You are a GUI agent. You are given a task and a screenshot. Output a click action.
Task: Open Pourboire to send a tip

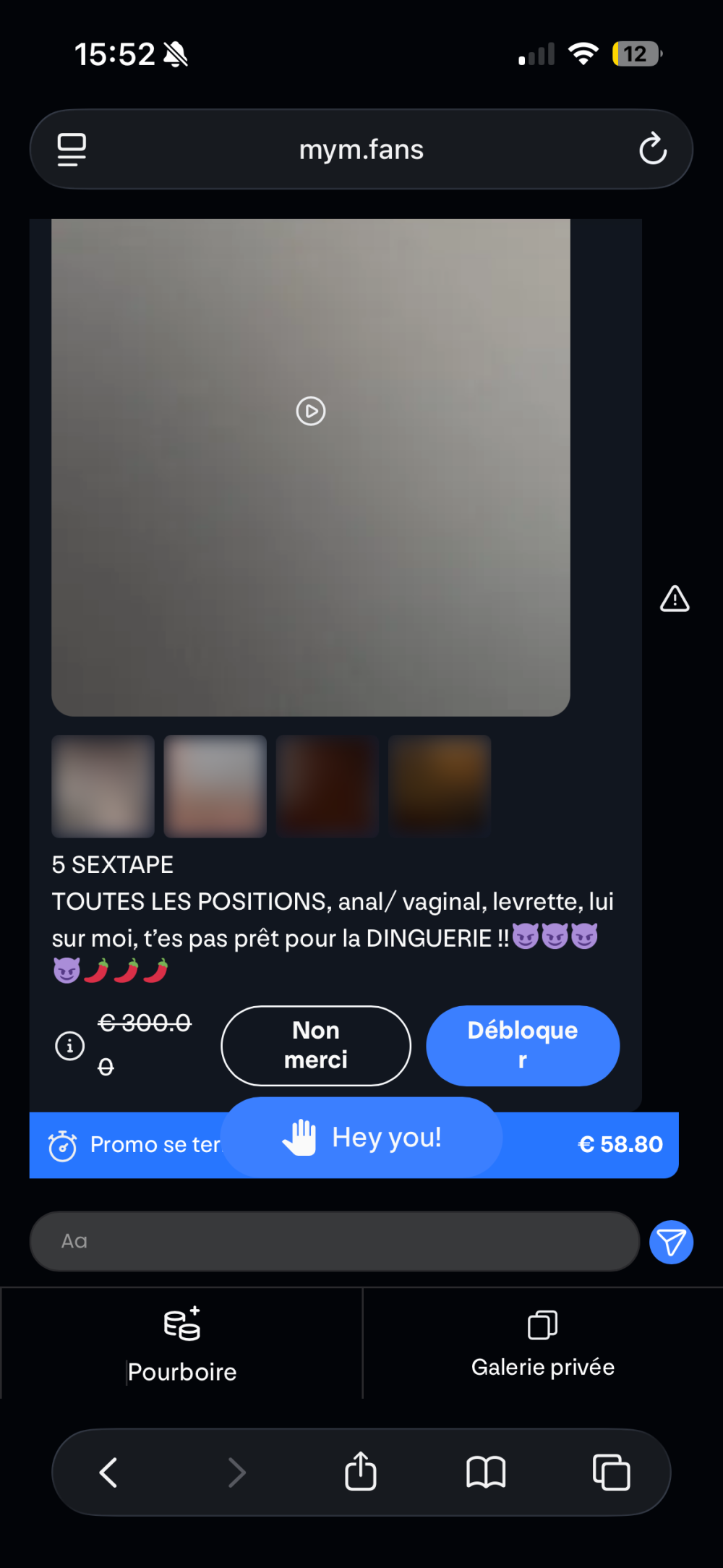pos(182,1344)
